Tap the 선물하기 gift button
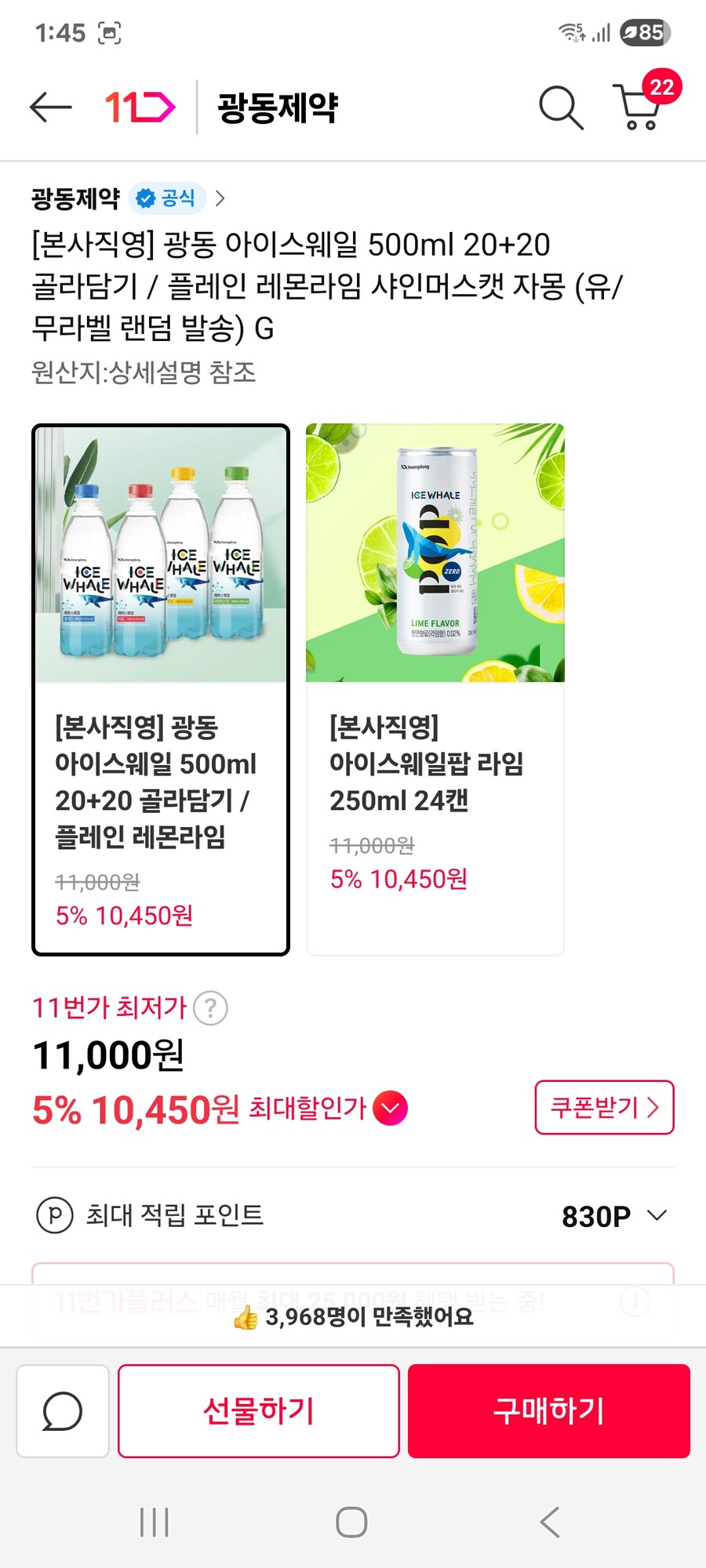Screen dimensions: 706x1568 point(258,1410)
